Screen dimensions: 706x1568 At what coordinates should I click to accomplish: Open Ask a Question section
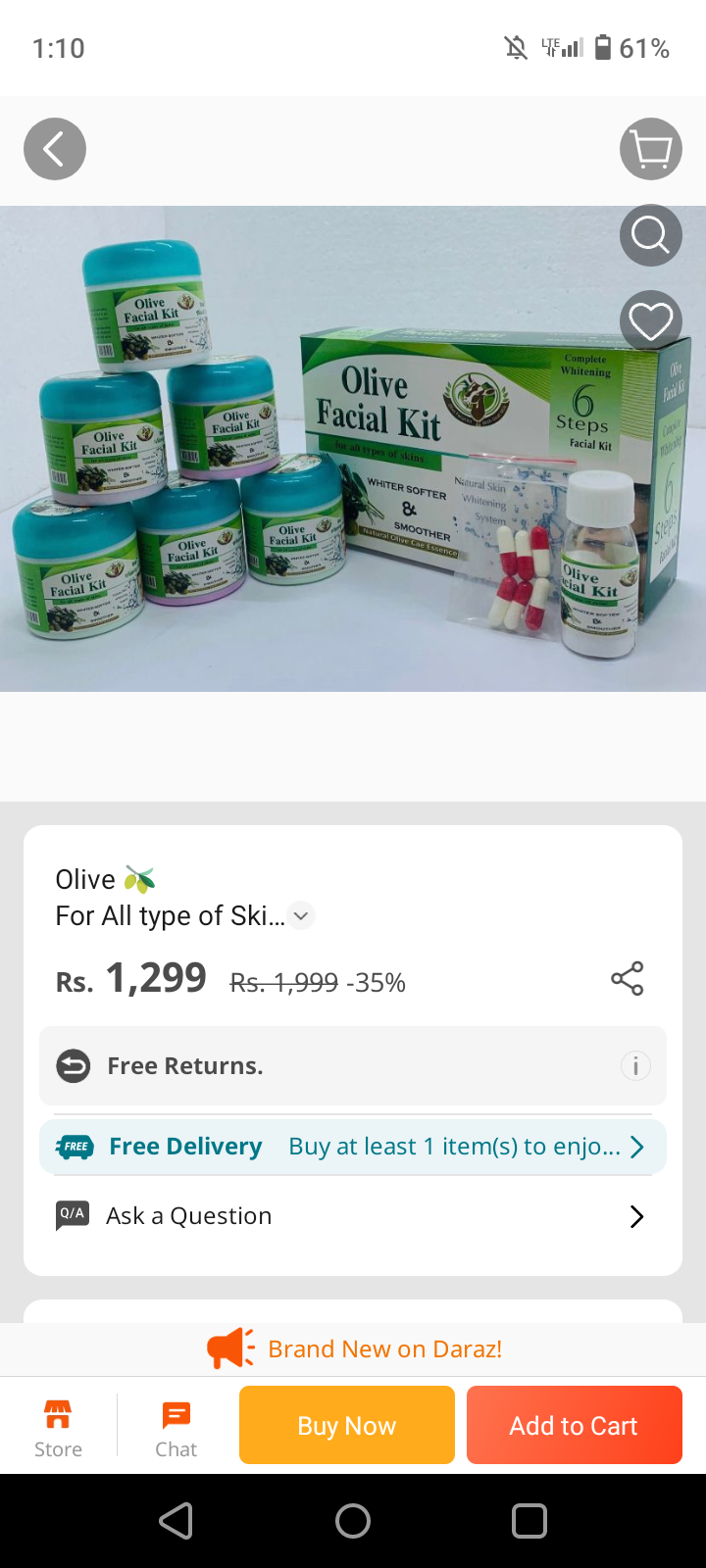pos(353,1216)
